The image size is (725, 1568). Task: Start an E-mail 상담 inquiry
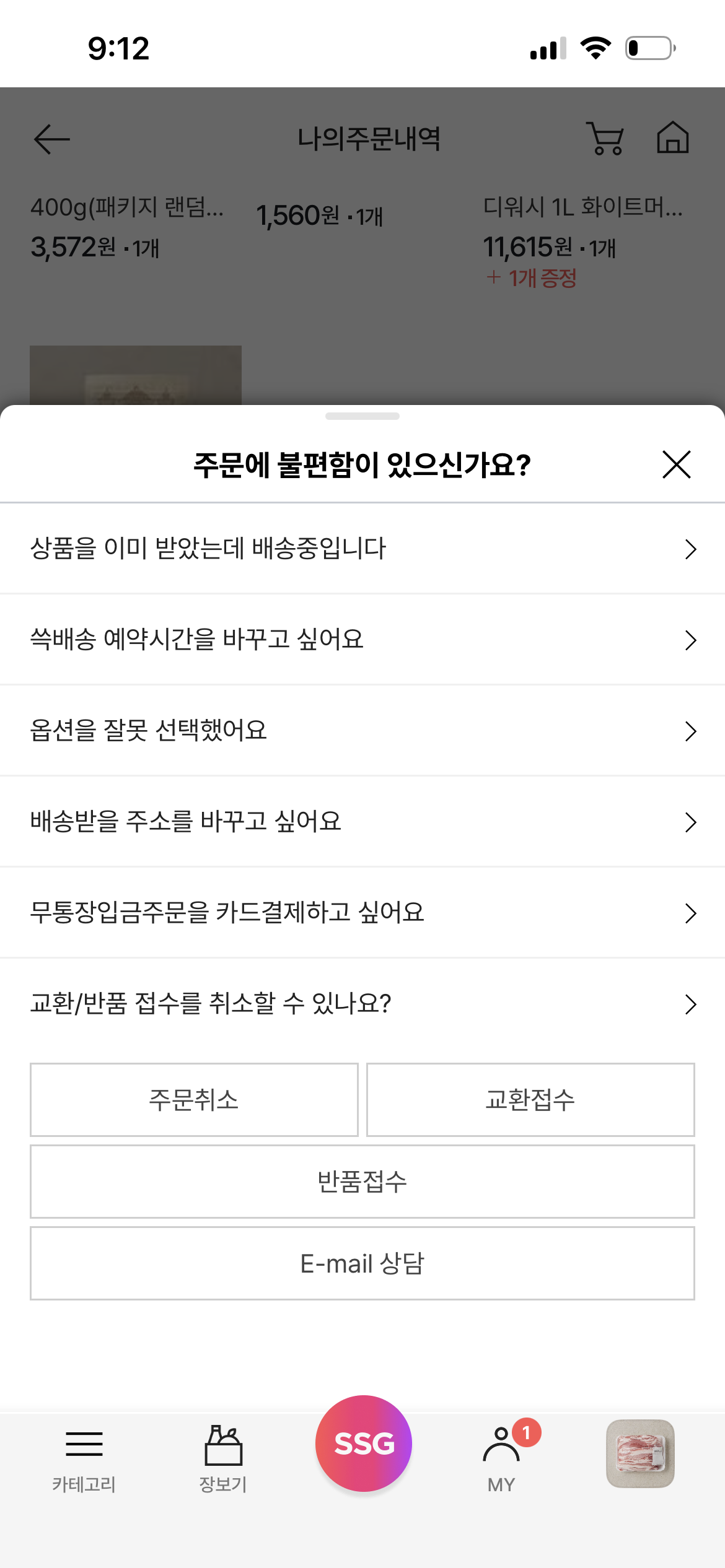[362, 1263]
